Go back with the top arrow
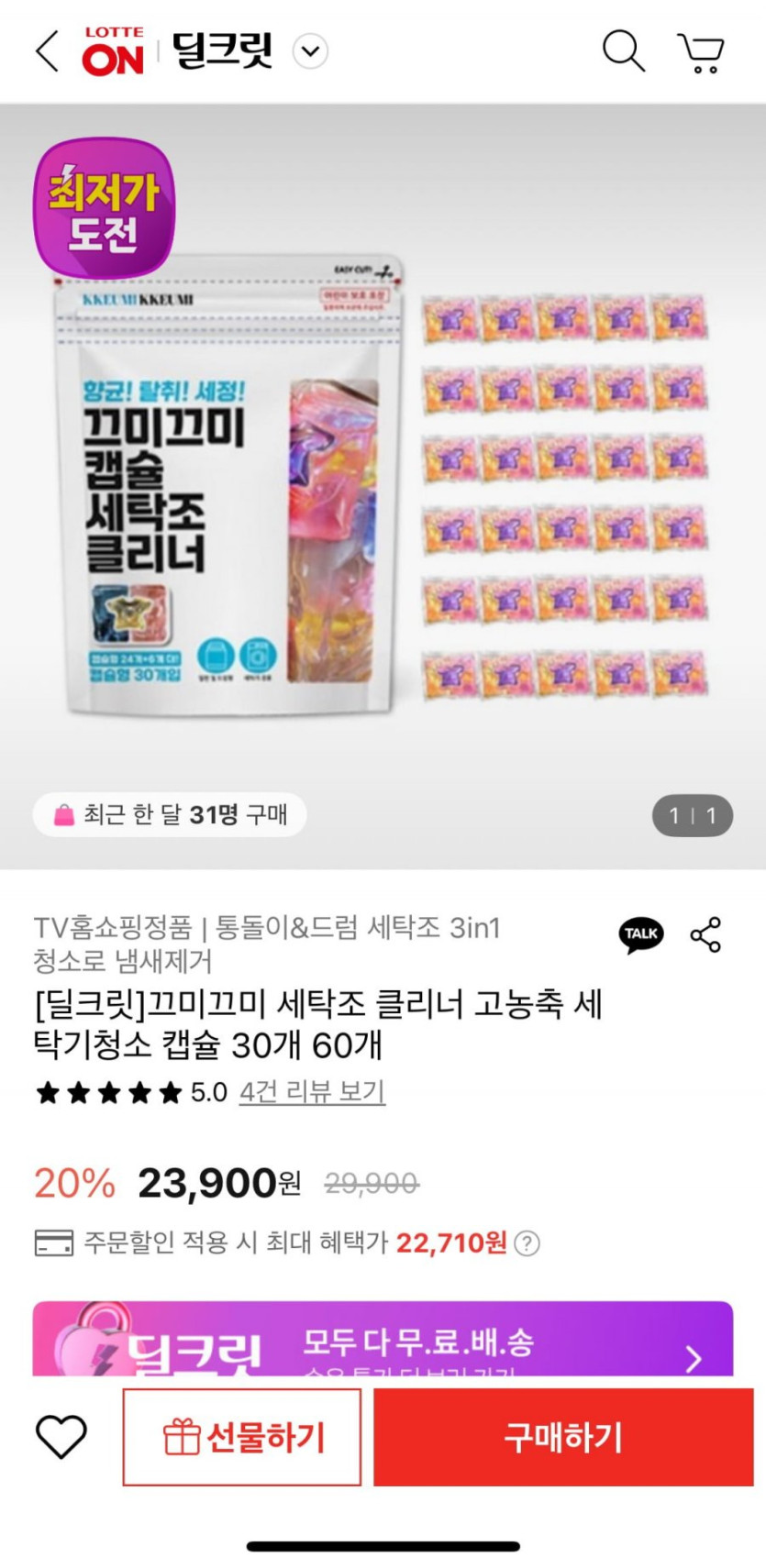766x1568 pixels. (48, 51)
